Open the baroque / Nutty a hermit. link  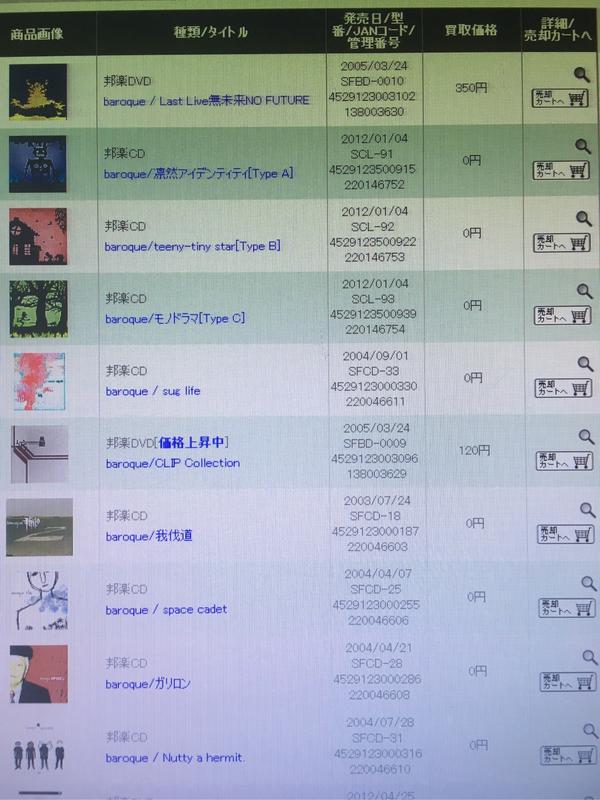pyautogui.click(x=175, y=758)
